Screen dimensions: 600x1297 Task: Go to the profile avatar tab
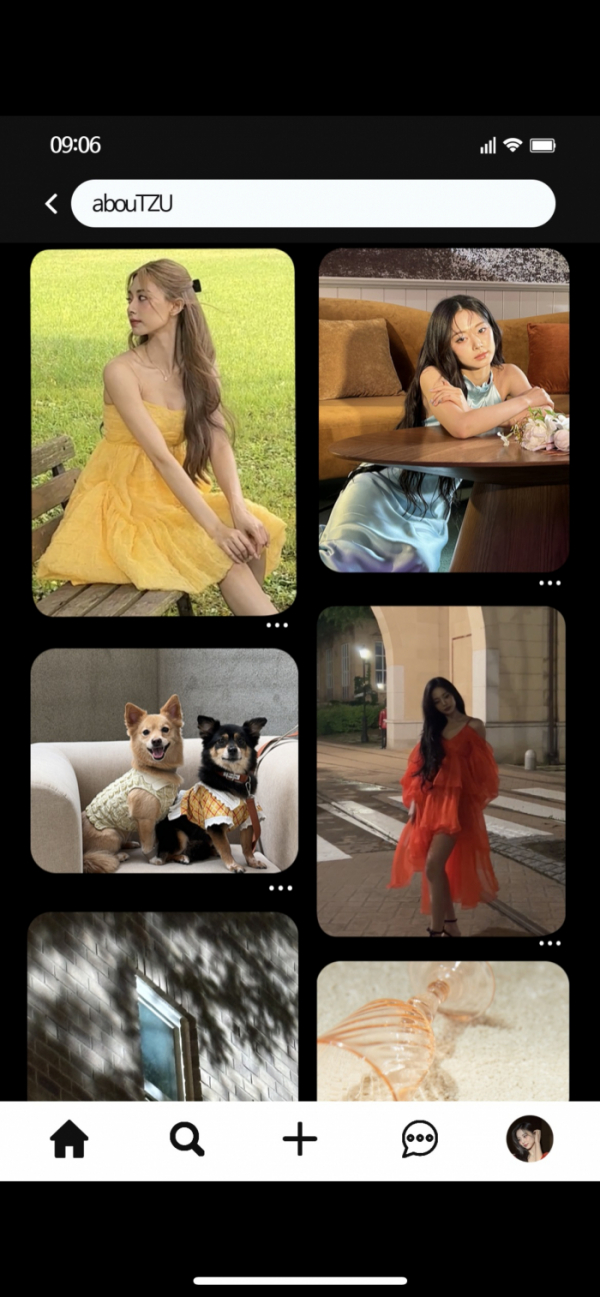pos(530,1139)
